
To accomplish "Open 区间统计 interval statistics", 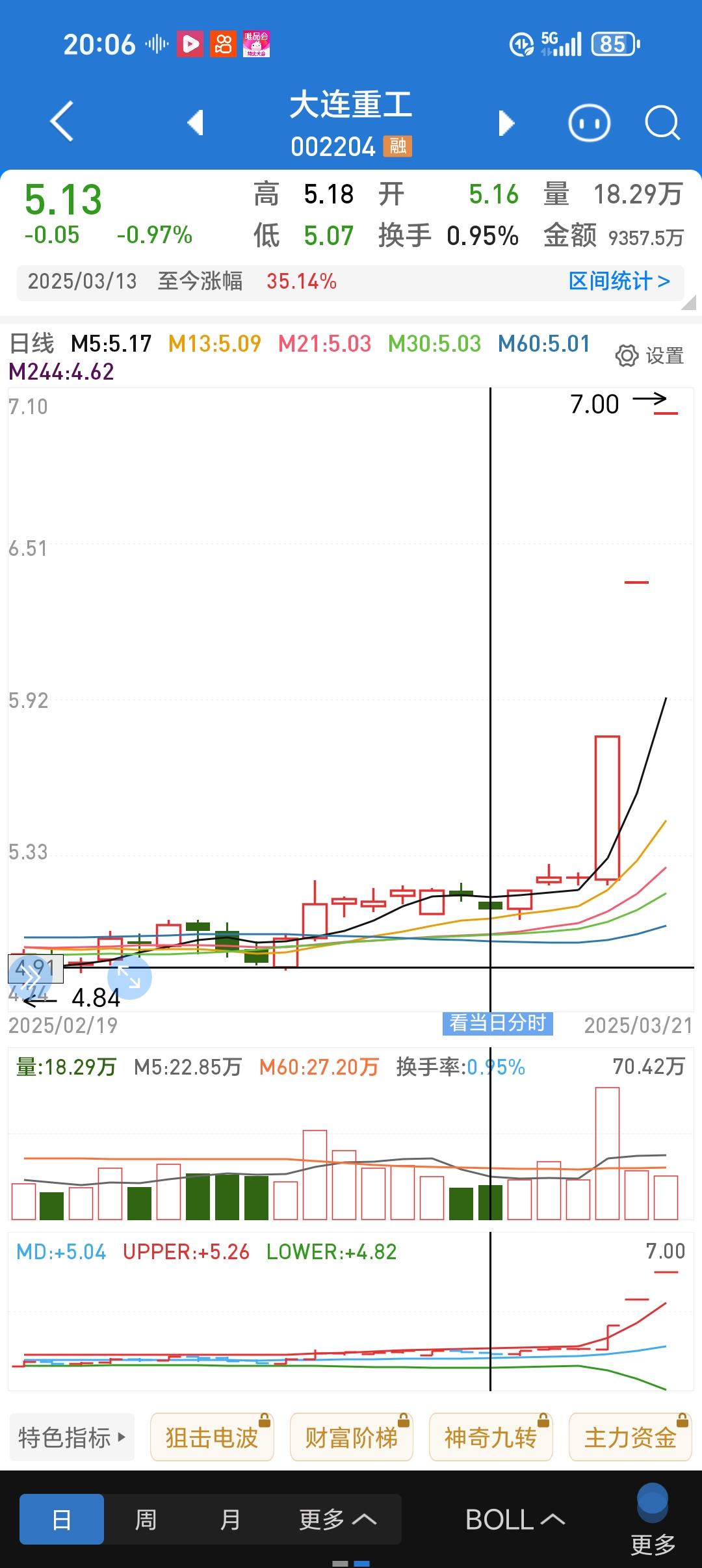I will pos(618,281).
